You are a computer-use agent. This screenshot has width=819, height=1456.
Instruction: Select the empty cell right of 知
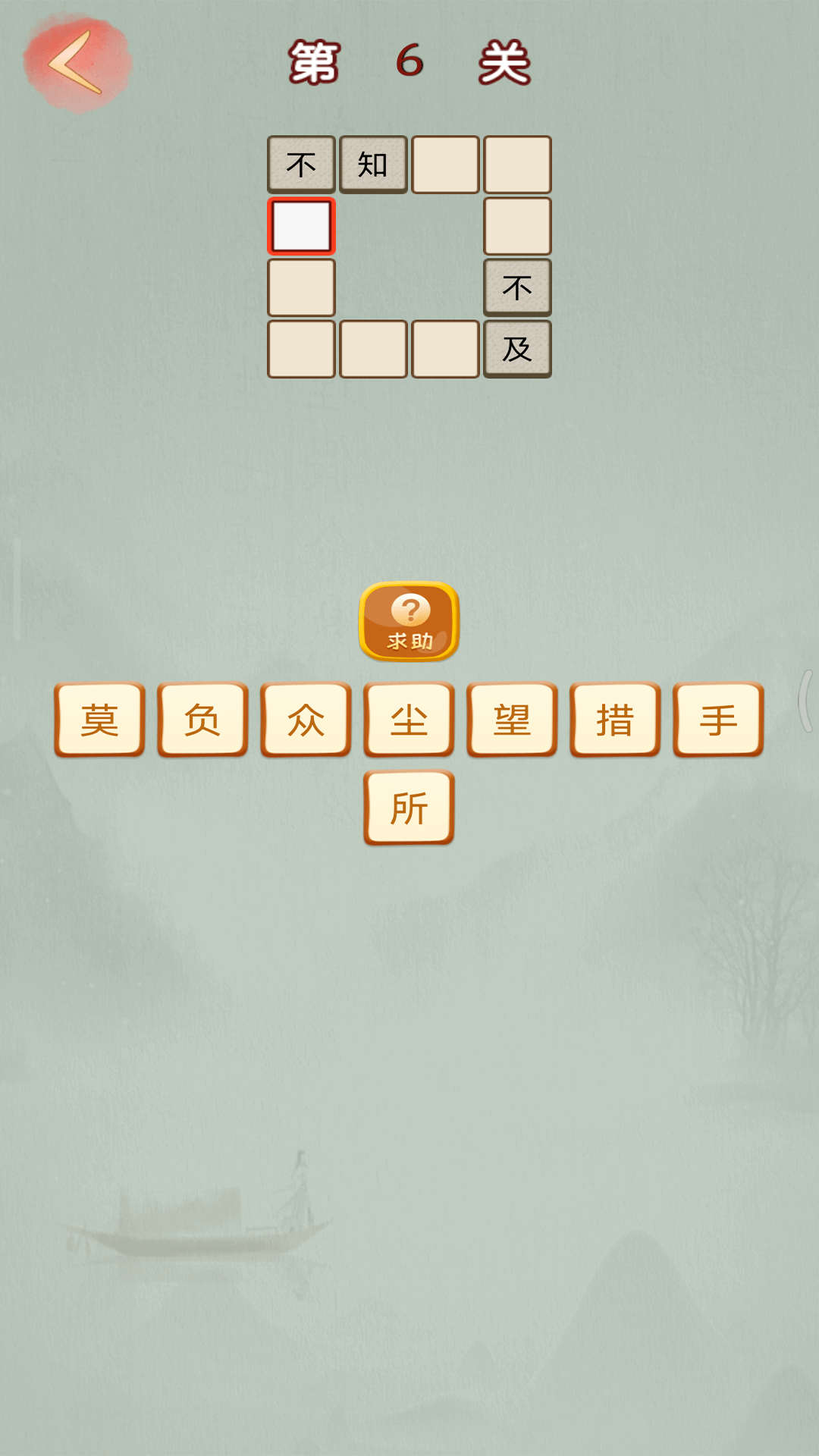coord(445,165)
